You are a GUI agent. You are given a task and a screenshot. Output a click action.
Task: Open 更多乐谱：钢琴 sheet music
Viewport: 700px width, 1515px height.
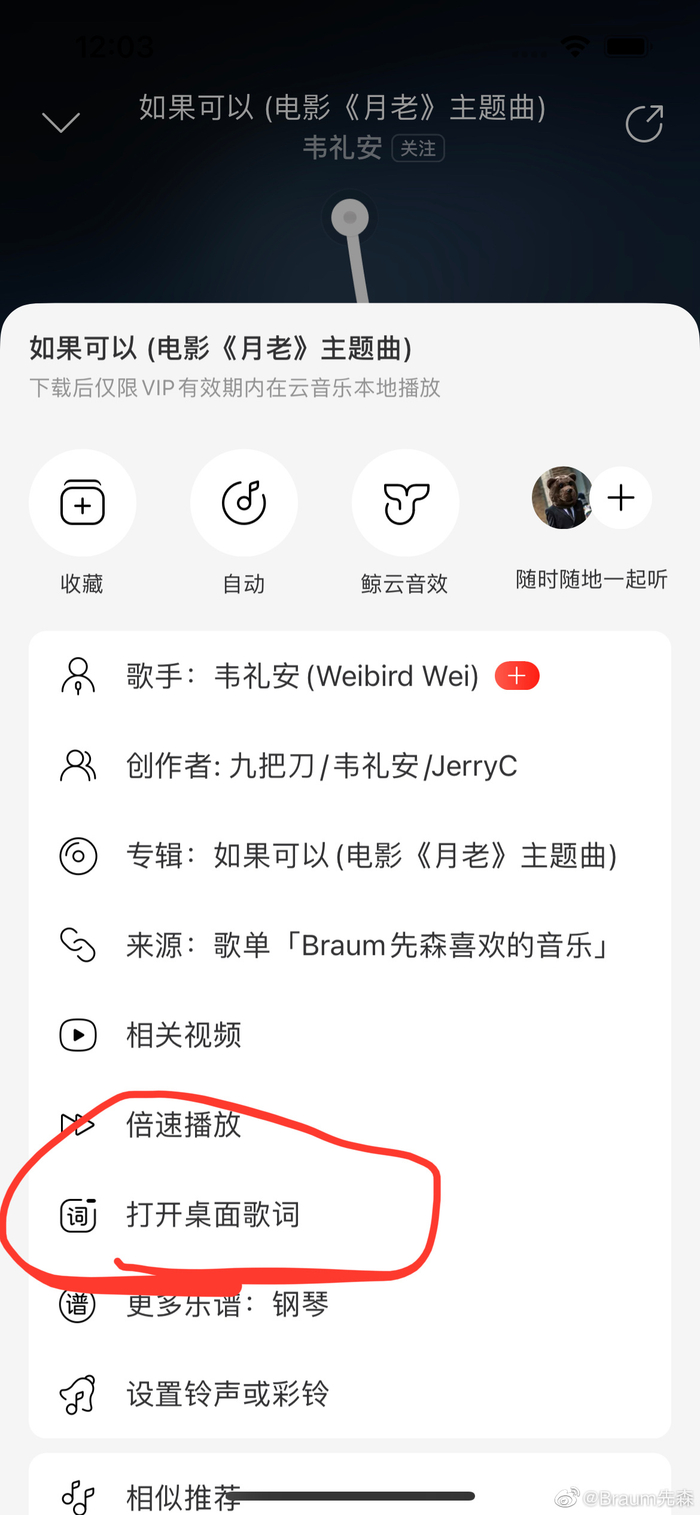click(x=349, y=1304)
